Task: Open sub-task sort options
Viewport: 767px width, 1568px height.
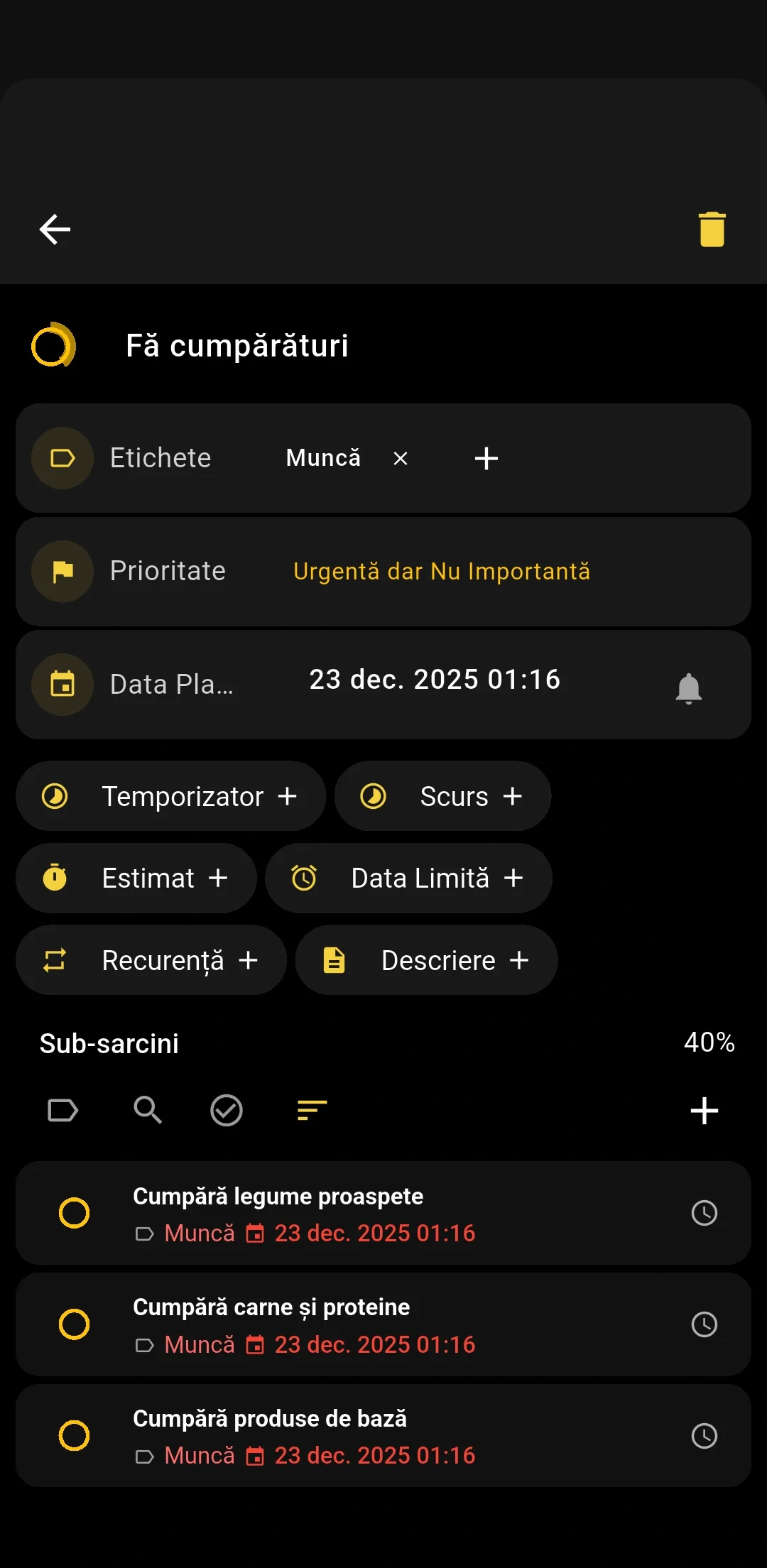Action: point(312,1110)
